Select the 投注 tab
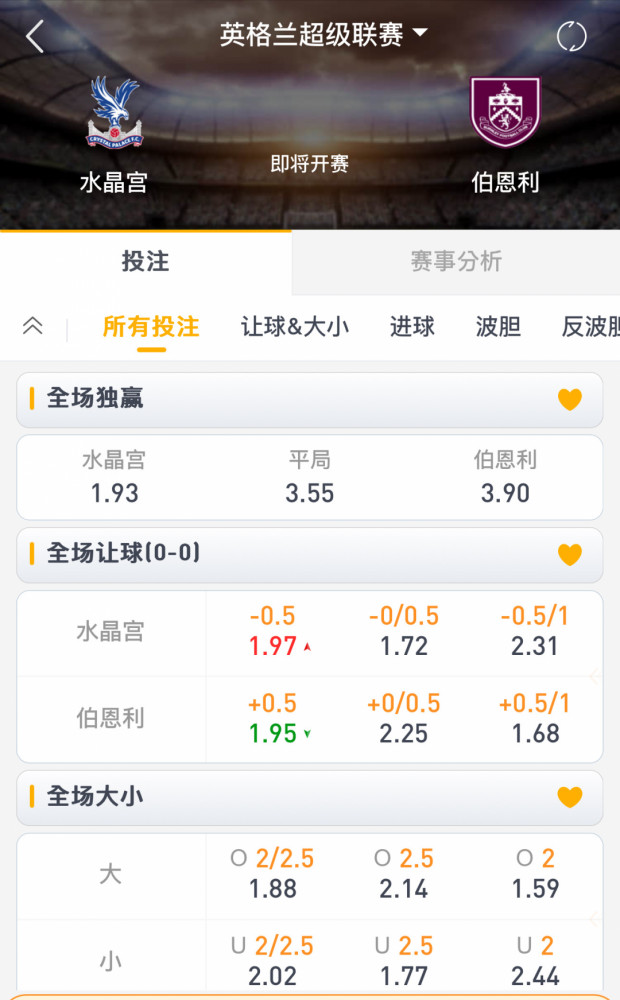Image resolution: width=620 pixels, height=1000 pixels. (x=145, y=262)
